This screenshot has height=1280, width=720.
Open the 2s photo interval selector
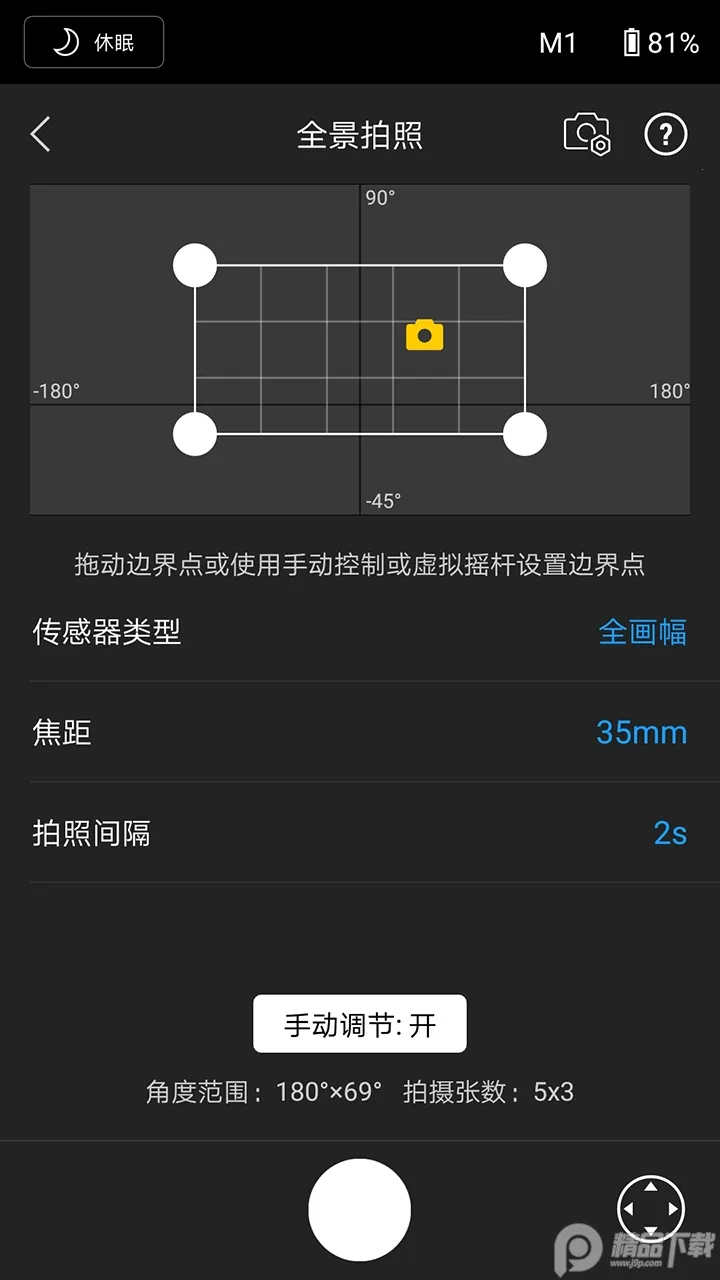point(670,832)
